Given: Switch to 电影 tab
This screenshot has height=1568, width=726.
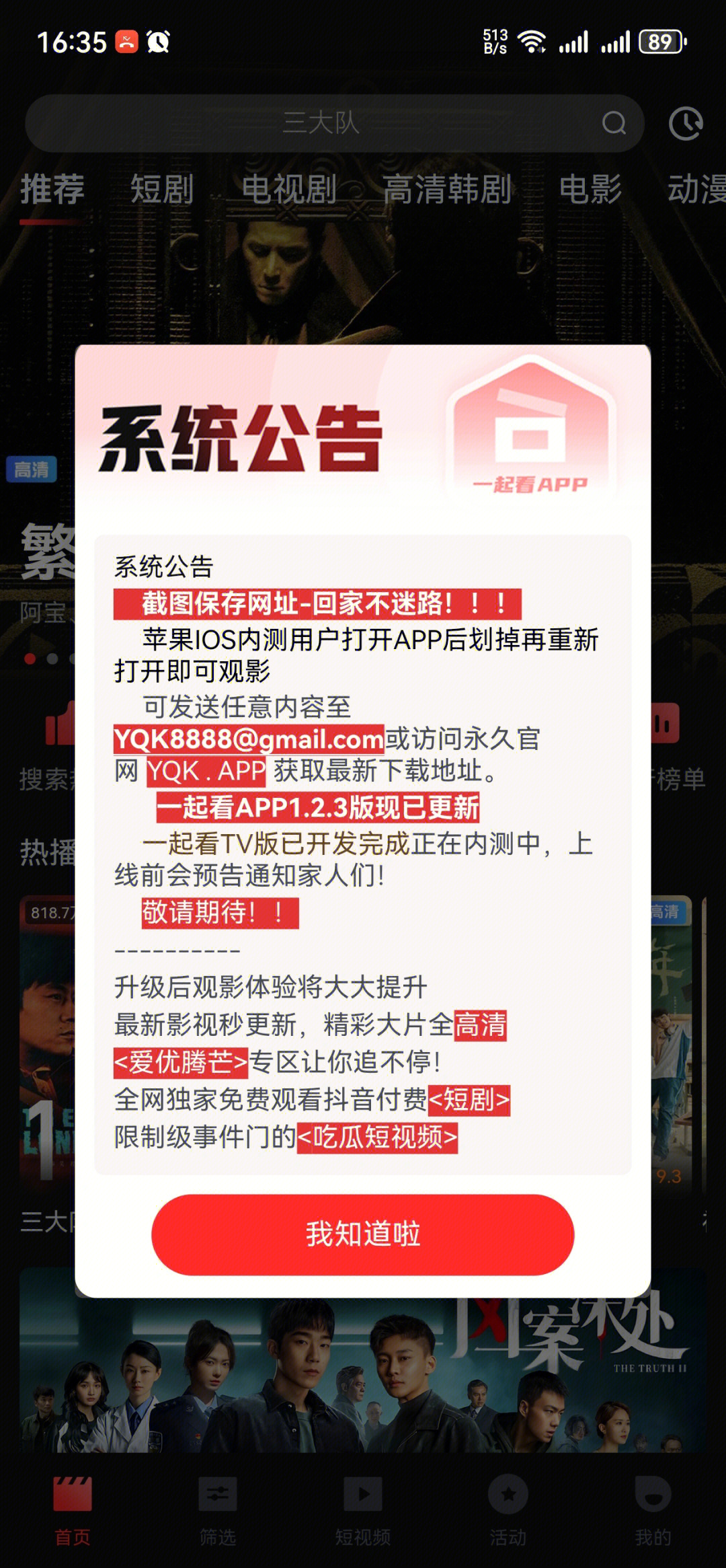Looking at the screenshot, I should (x=590, y=189).
